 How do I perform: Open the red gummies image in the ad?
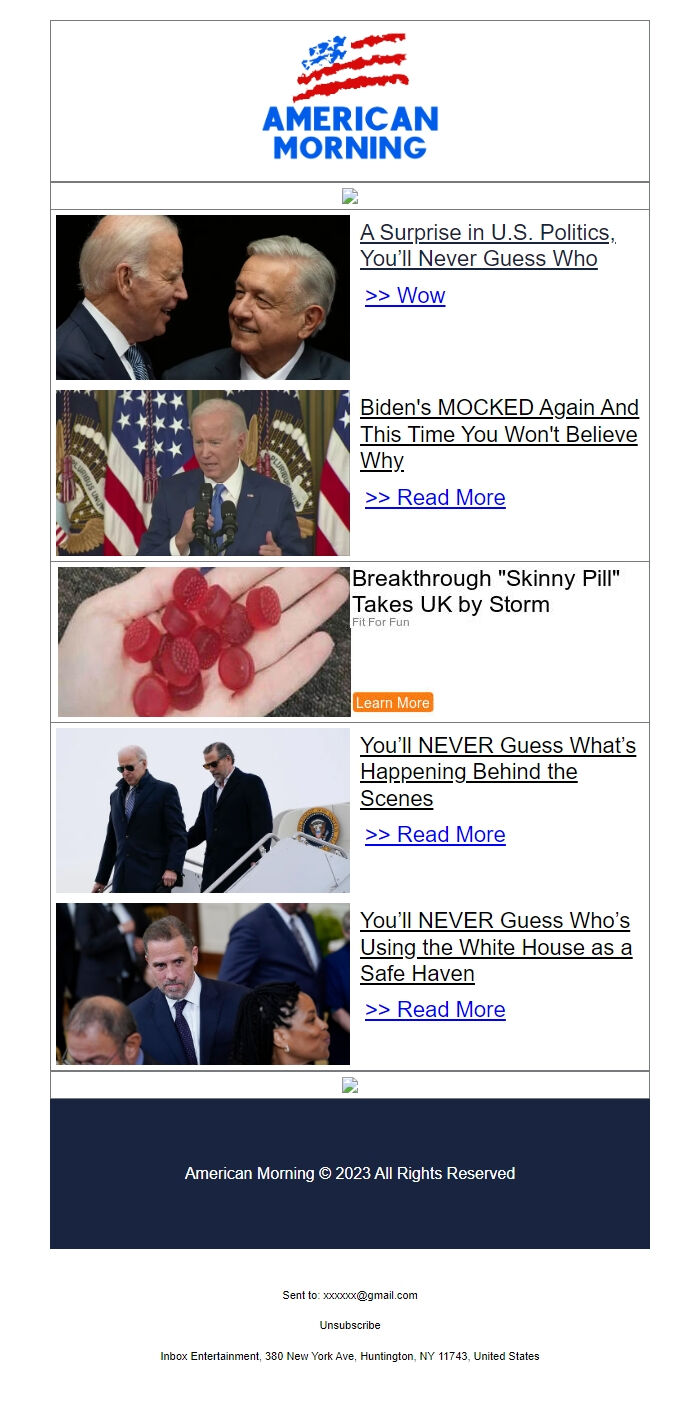[204, 642]
